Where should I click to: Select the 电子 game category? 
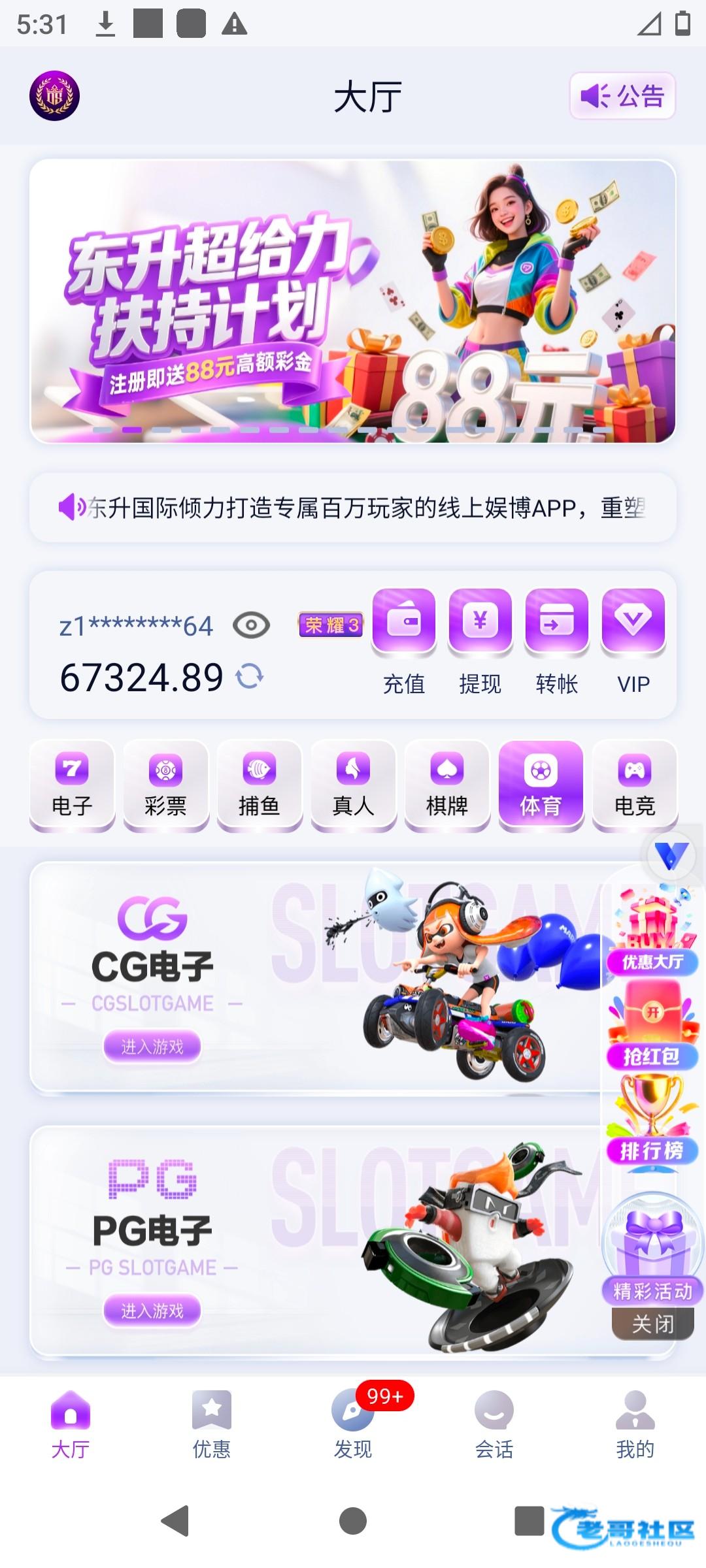tap(72, 785)
